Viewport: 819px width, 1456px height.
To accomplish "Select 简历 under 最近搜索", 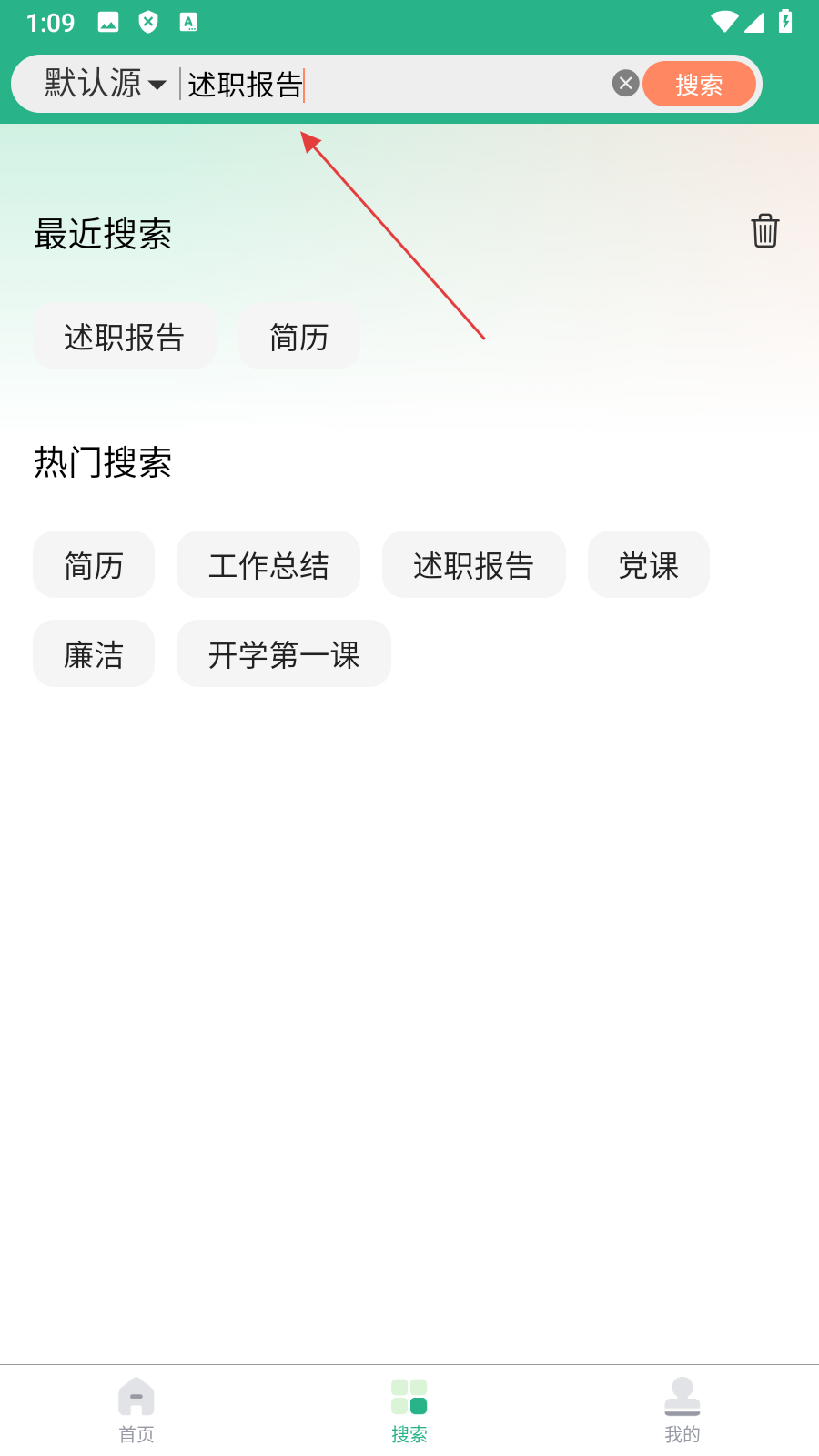I will click(299, 337).
